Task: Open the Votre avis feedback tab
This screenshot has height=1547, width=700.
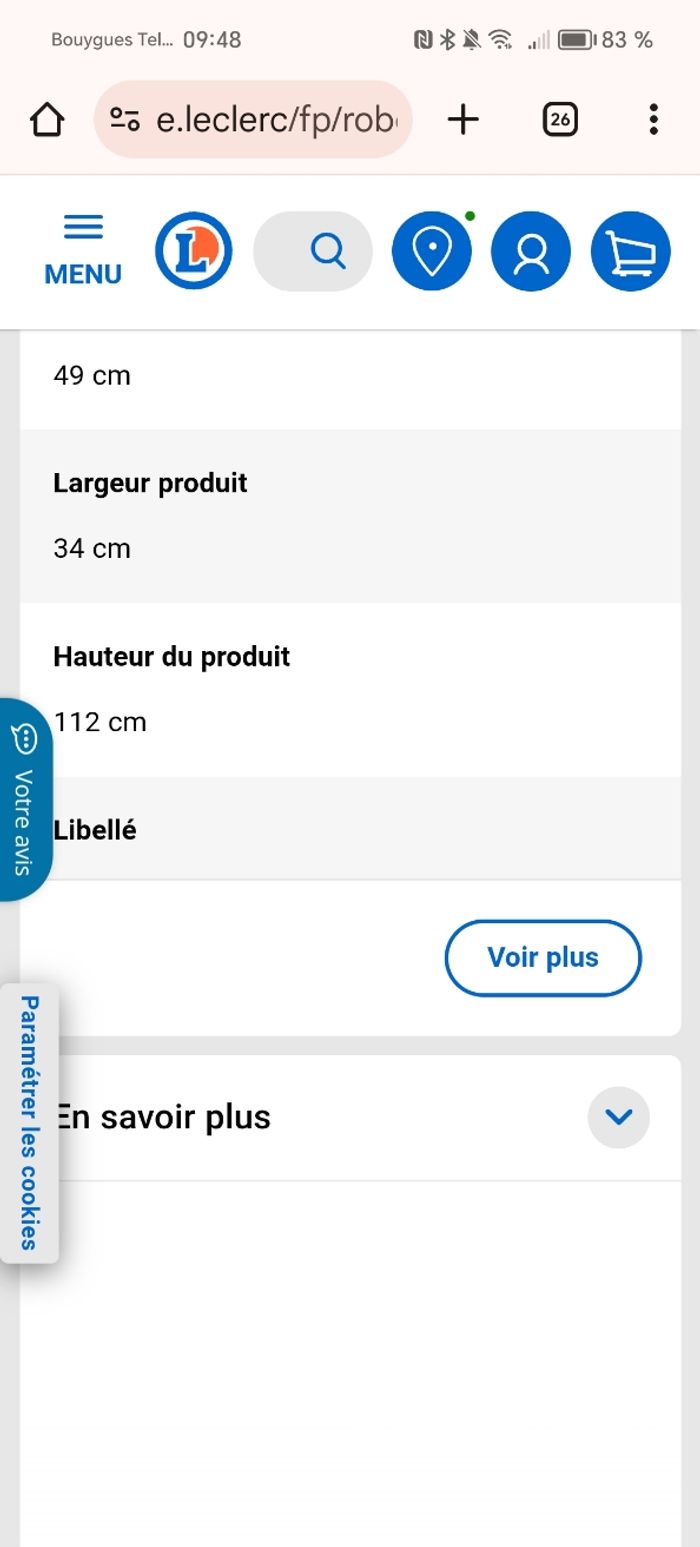Action: [24, 800]
